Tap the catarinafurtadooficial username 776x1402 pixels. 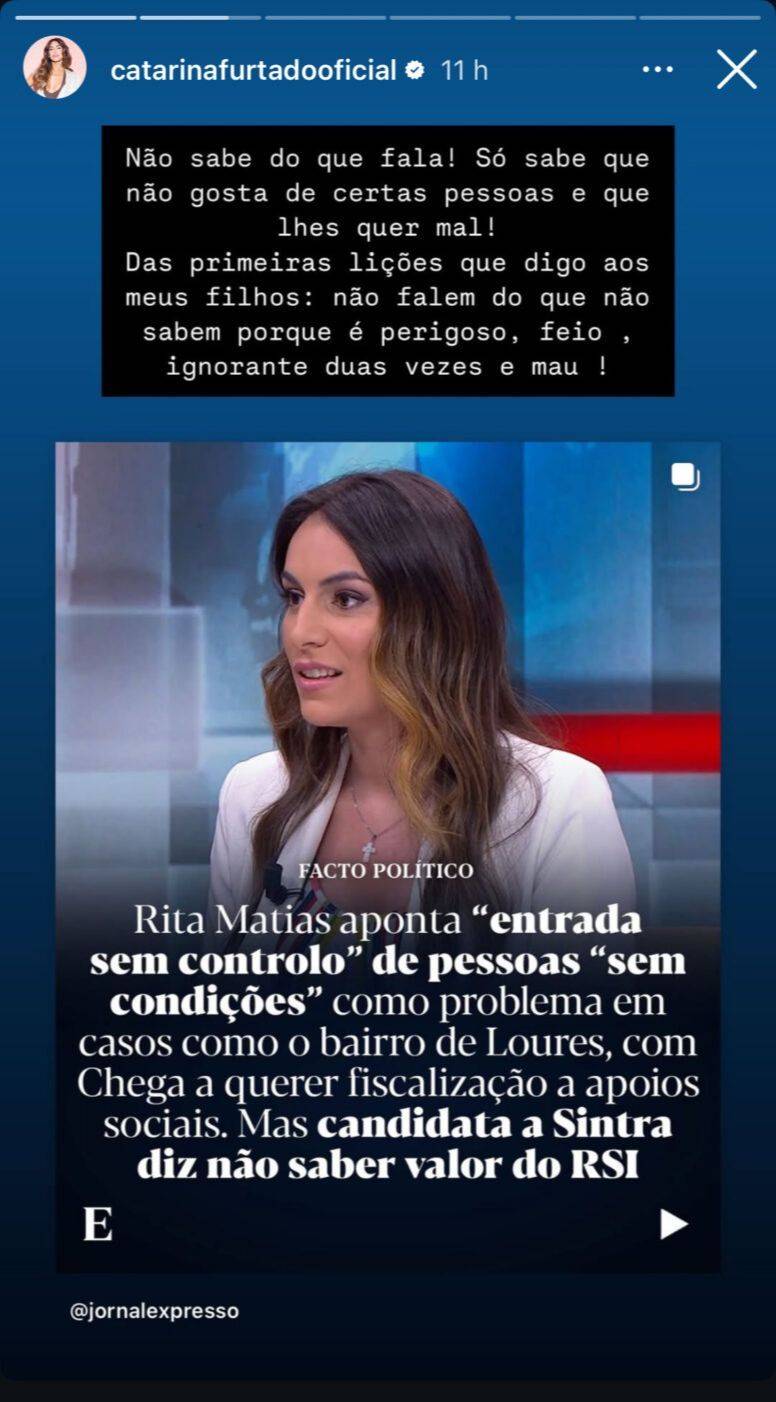point(254,70)
